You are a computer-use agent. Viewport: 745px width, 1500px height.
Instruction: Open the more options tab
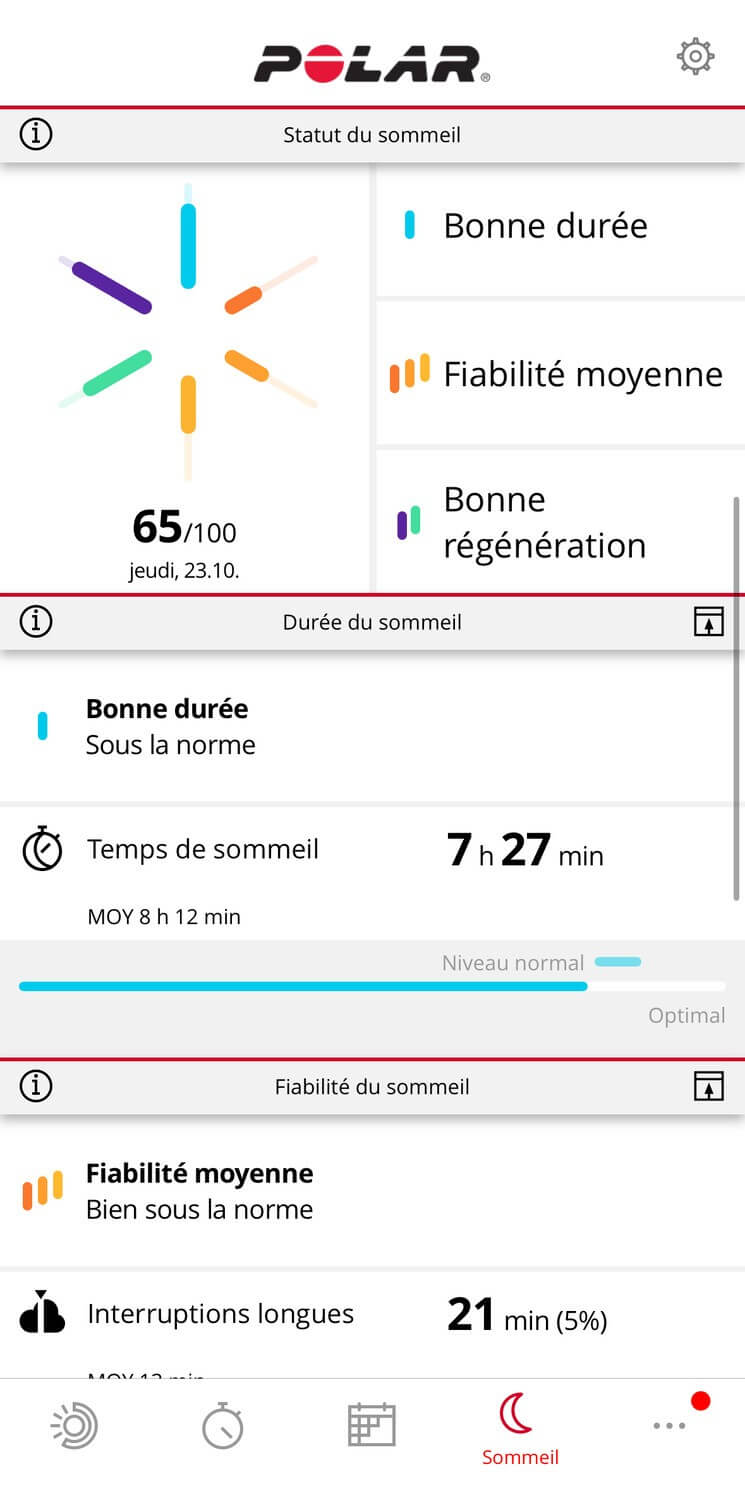coord(670,1426)
